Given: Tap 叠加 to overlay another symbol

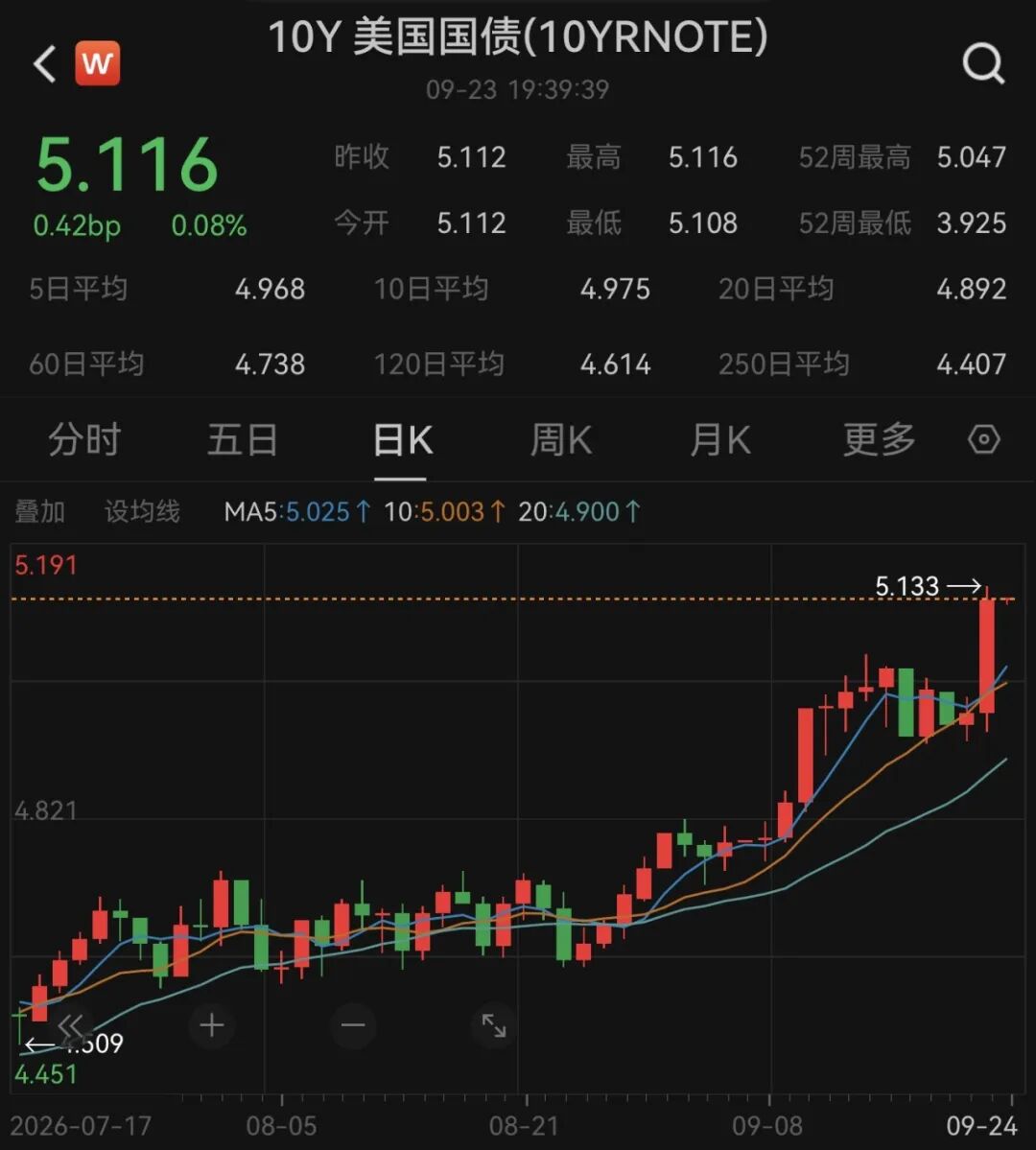Looking at the screenshot, I should [40, 511].
